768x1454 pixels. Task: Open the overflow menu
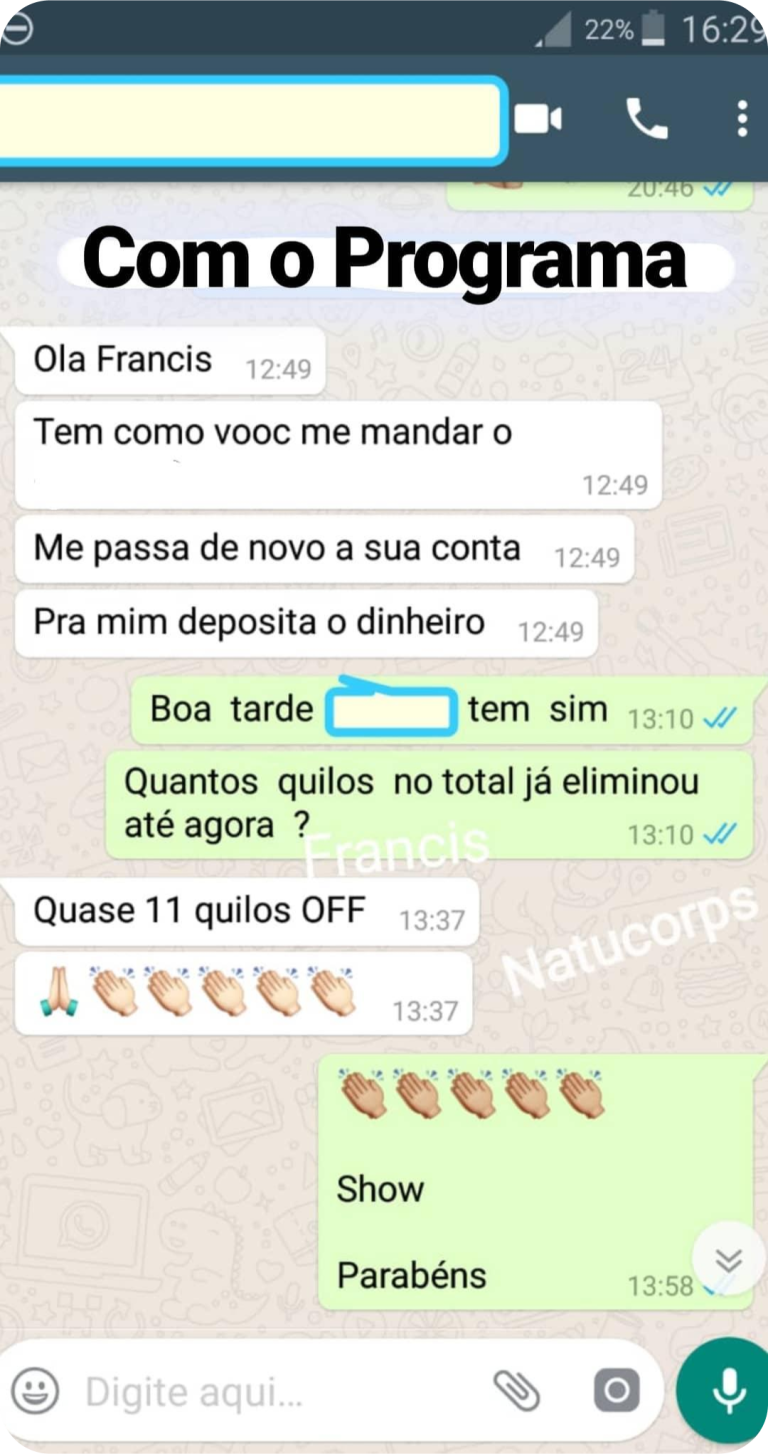tap(741, 118)
